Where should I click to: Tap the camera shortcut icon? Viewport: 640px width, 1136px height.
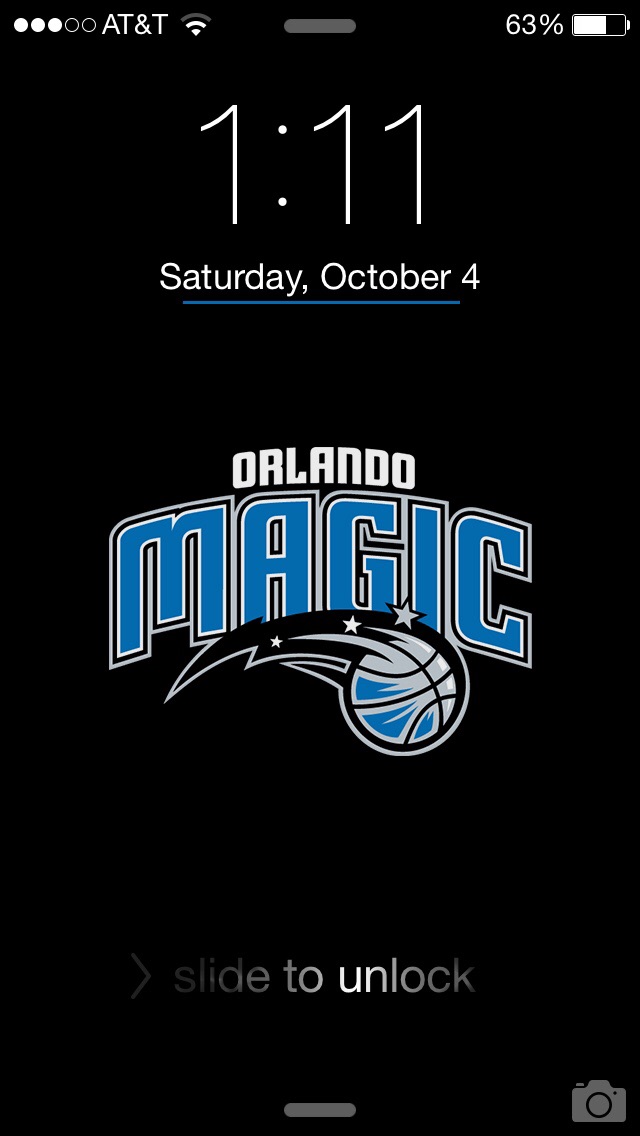coord(599,1100)
